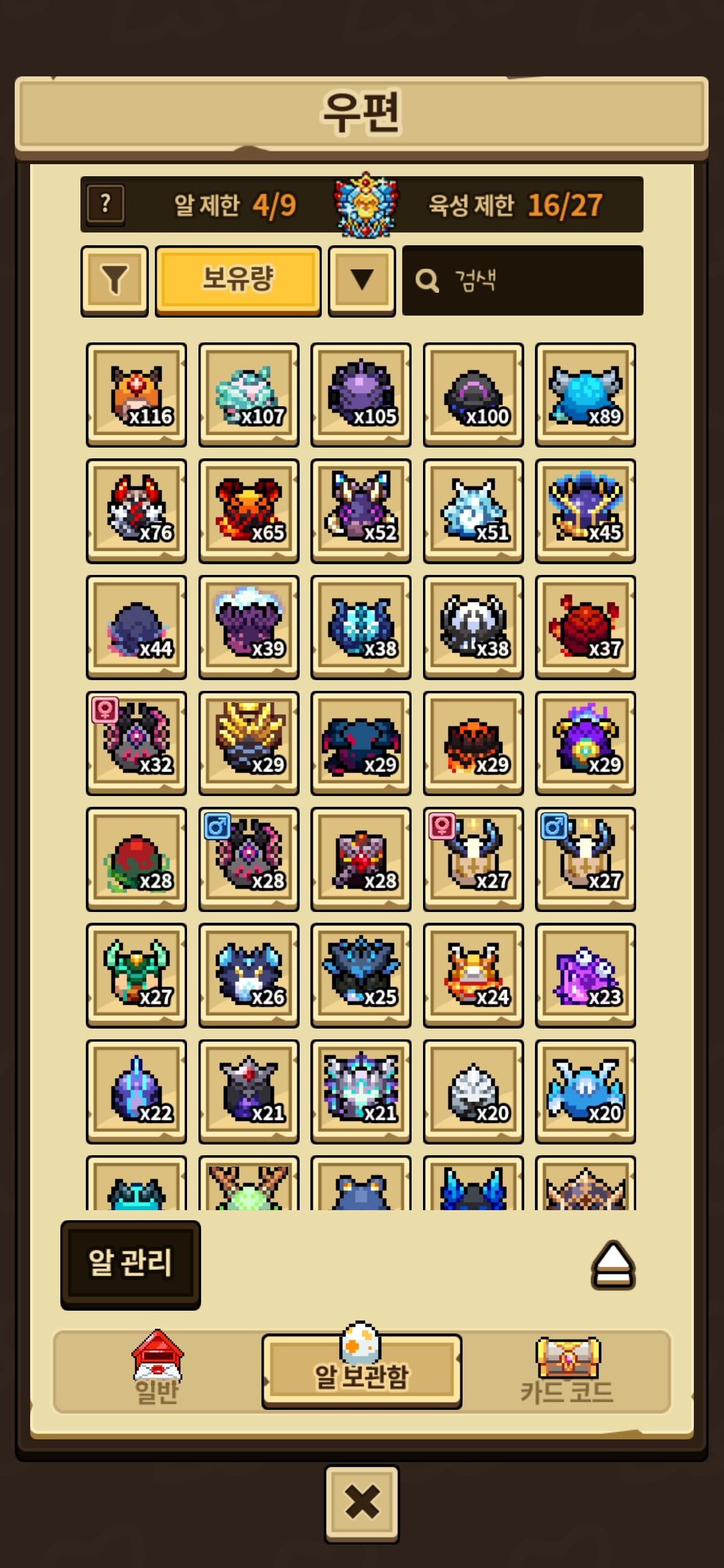Screen dimensions: 724x1568
Task: Choose the egg with x65 count
Action: pos(249,511)
